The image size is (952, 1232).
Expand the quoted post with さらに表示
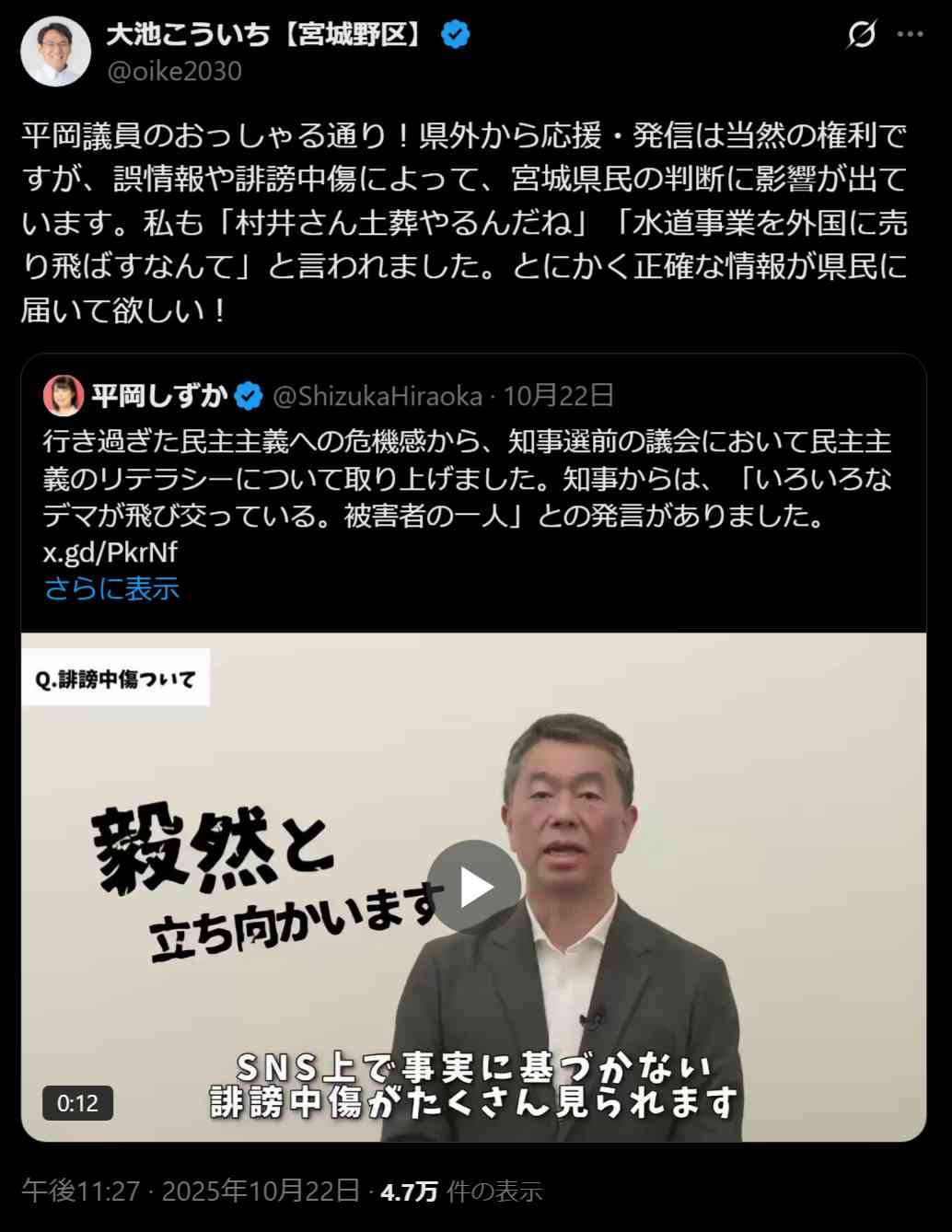tap(111, 588)
